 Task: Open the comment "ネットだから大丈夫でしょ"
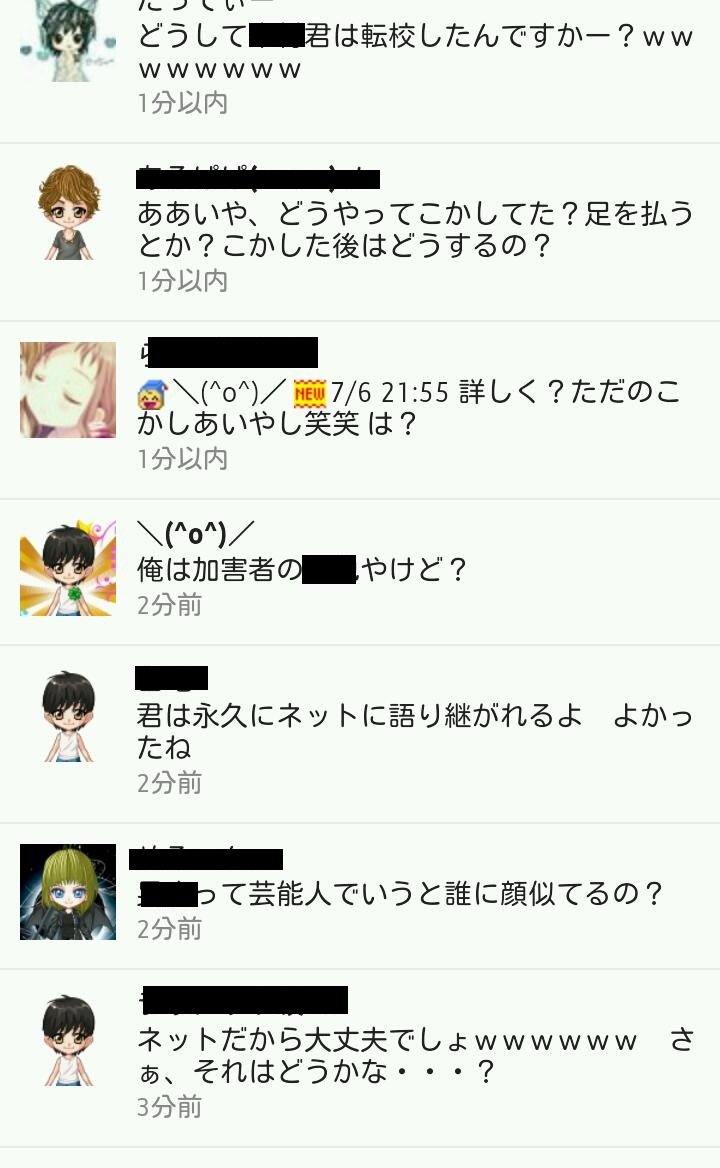tap(414, 1056)
